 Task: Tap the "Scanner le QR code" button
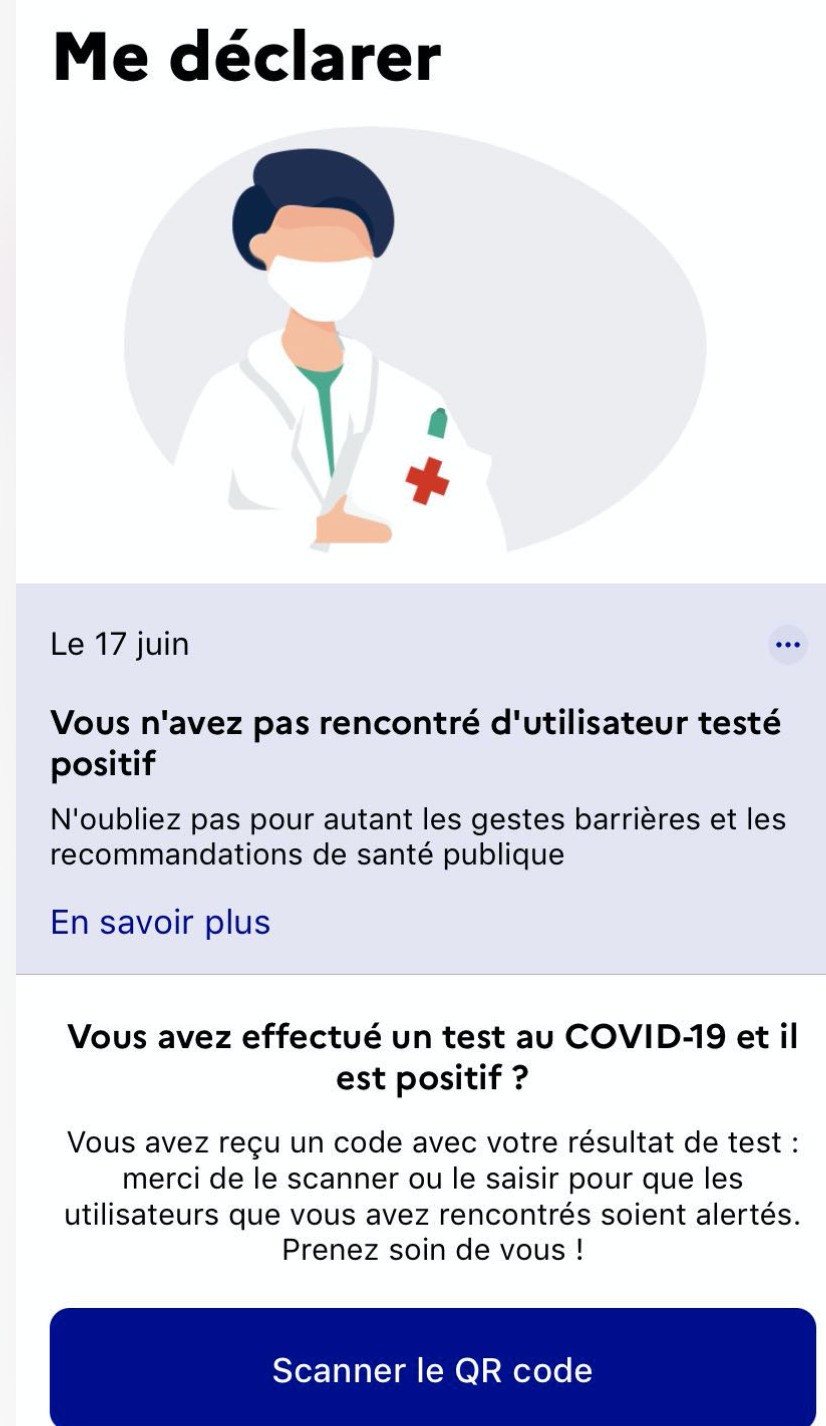point(432,1368)
